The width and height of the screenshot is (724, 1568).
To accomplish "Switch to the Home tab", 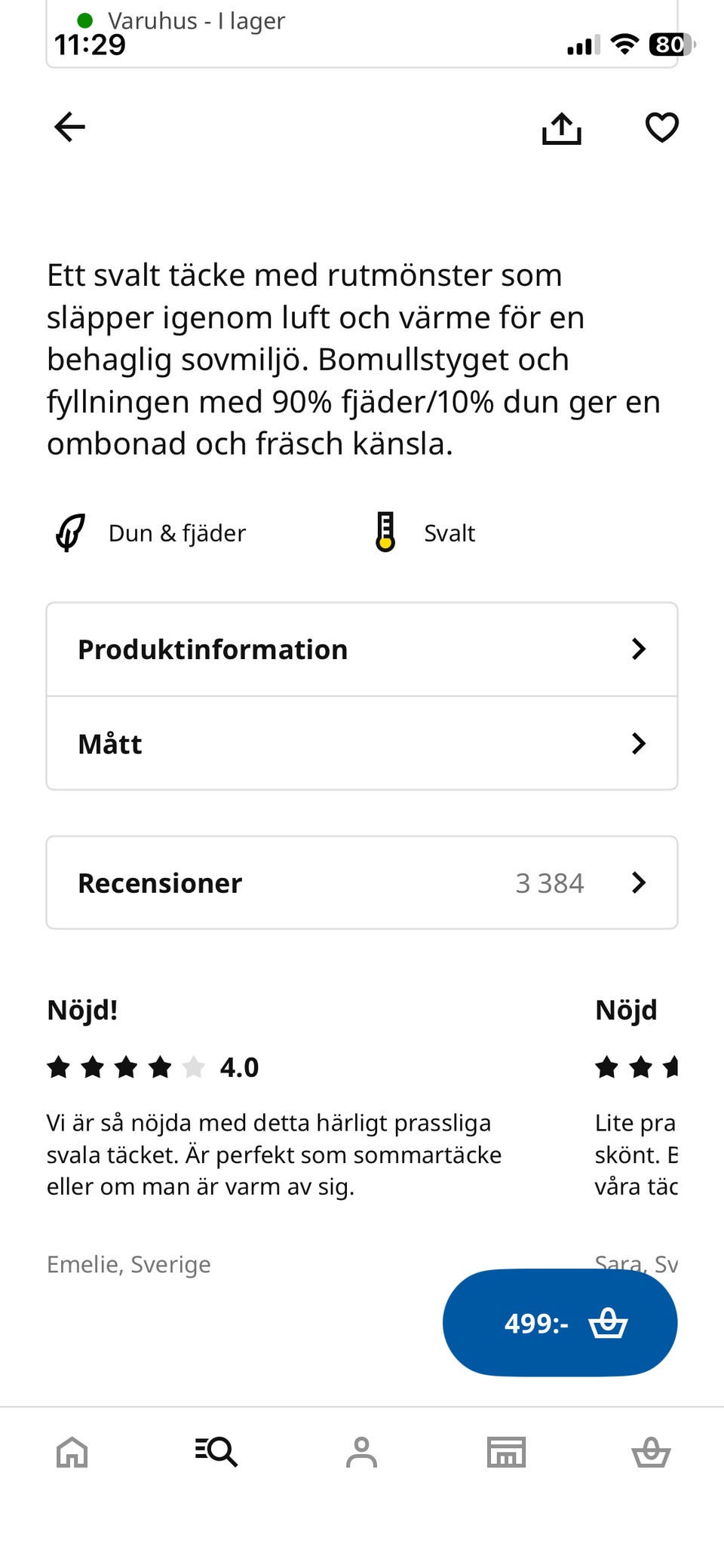I will point(72,1452).
